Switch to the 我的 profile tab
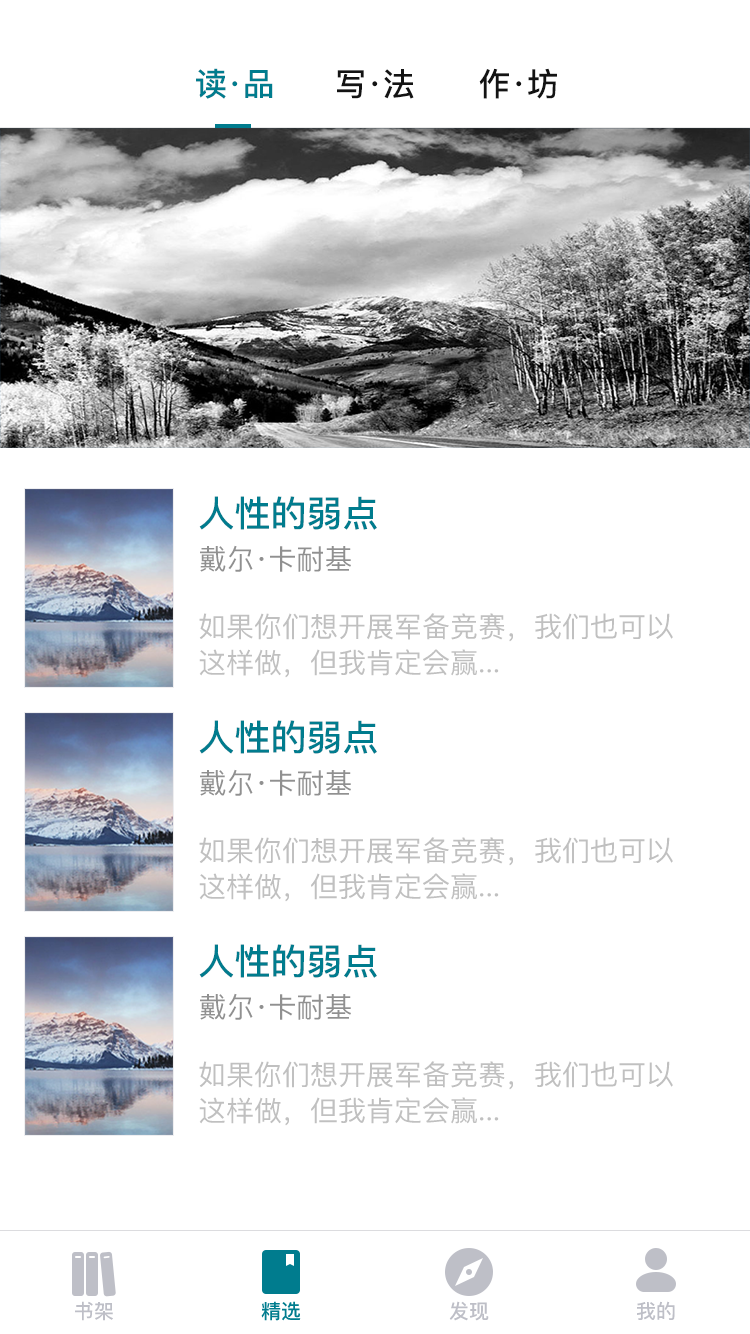 (x=656, y=1284)
